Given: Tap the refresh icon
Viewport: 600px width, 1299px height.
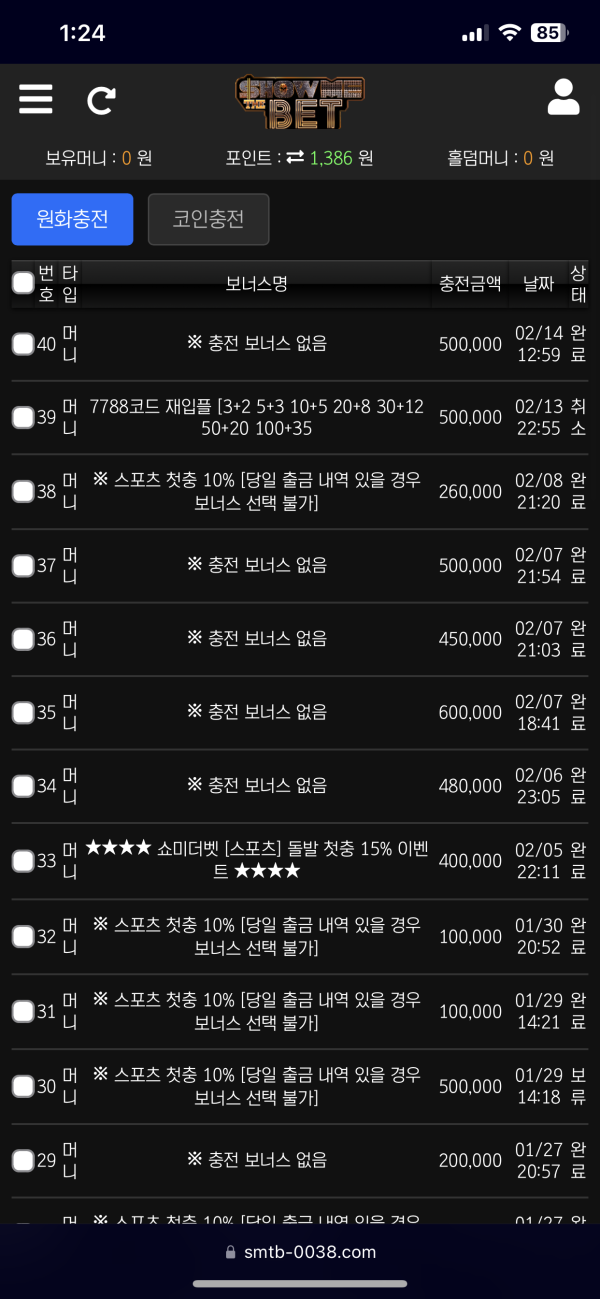Looking at the screenshot, I should 101,99.
